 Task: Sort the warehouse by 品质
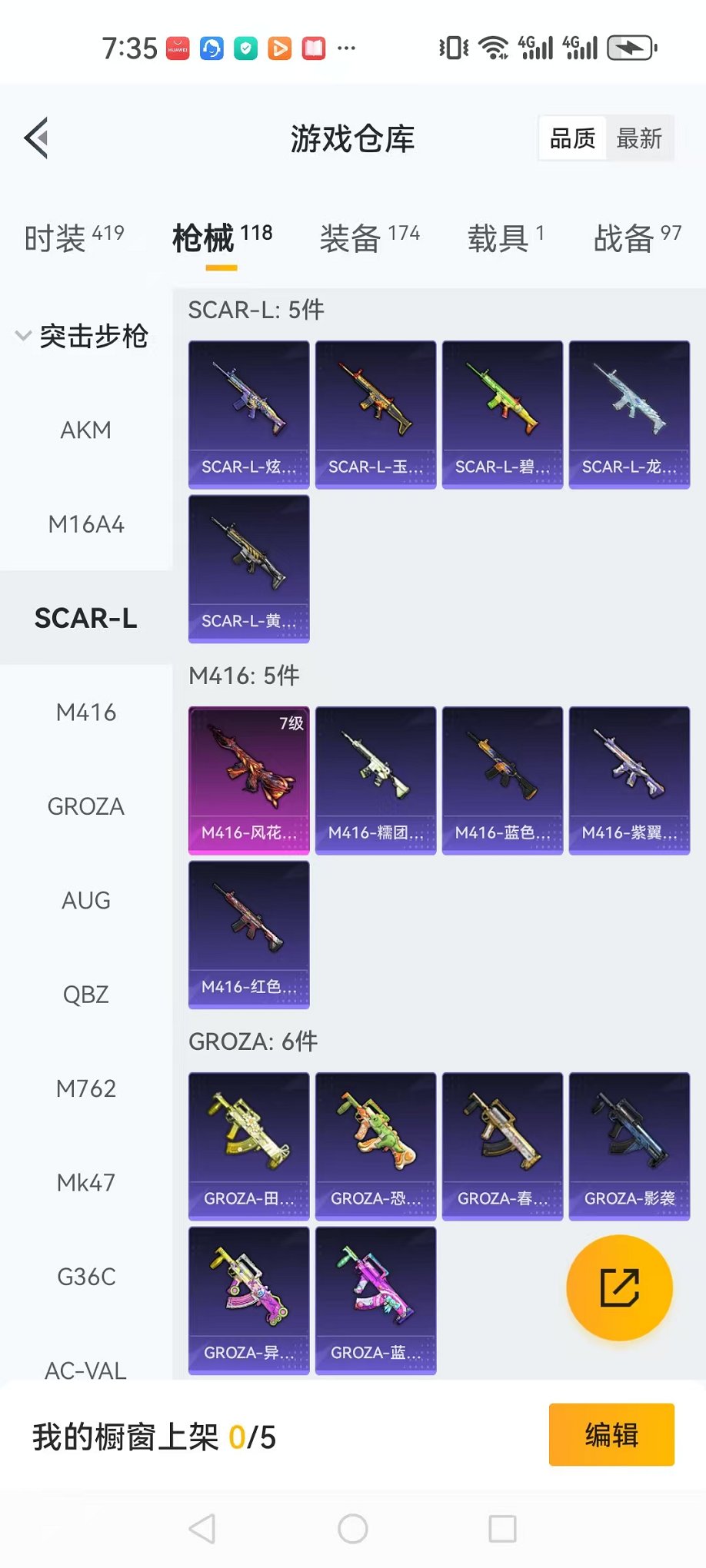tap(572, 139)
